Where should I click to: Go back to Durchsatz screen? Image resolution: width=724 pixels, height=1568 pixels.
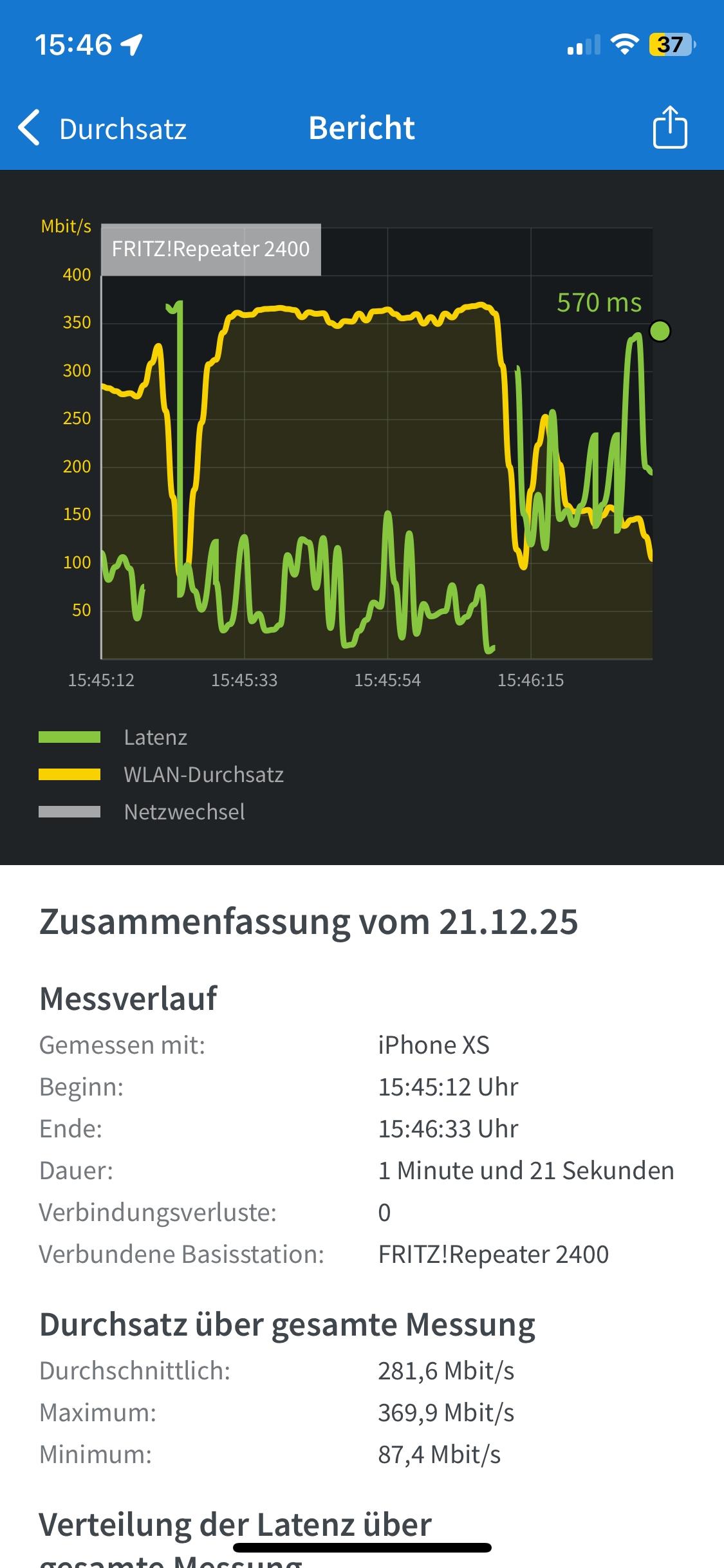pos(103,129)
